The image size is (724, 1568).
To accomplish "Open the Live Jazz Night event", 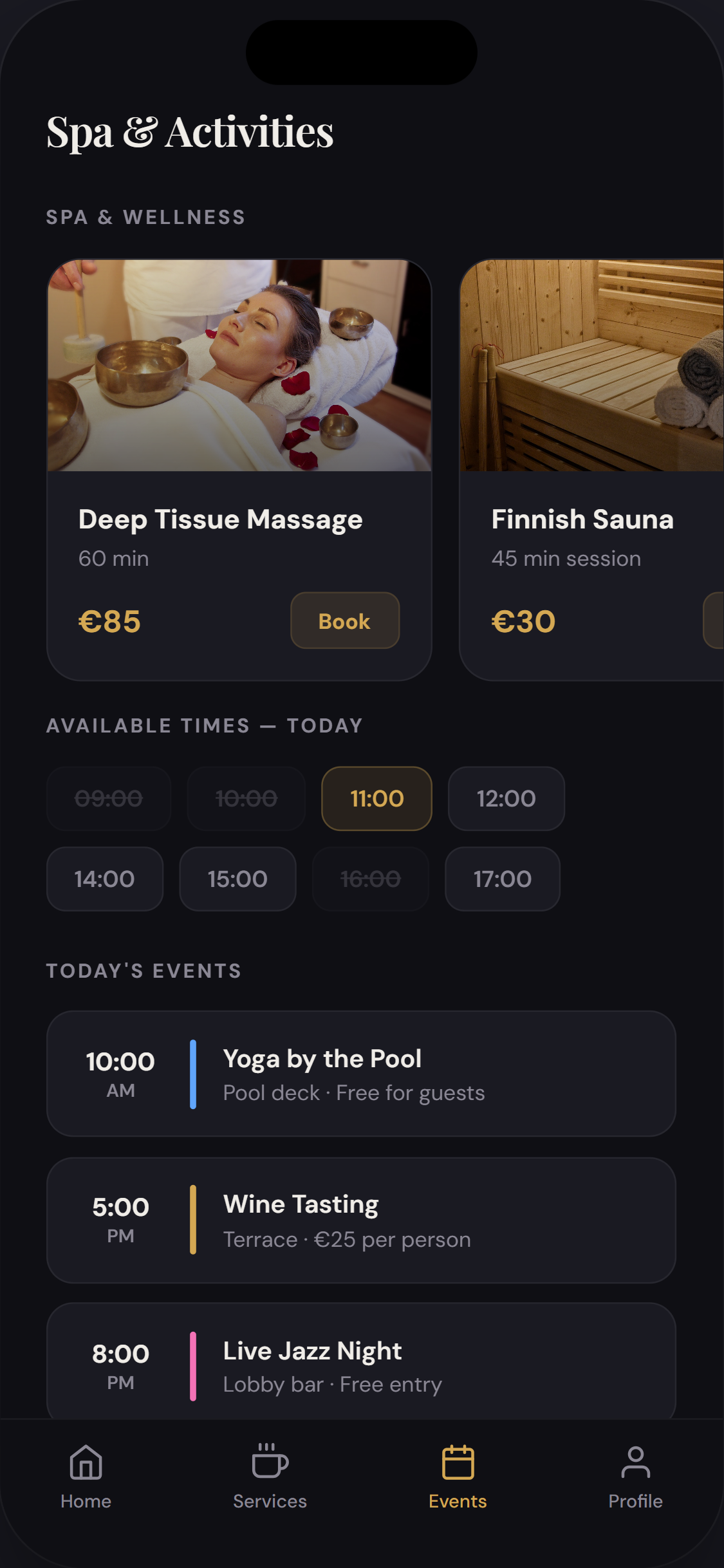I will click(362, 1365).
